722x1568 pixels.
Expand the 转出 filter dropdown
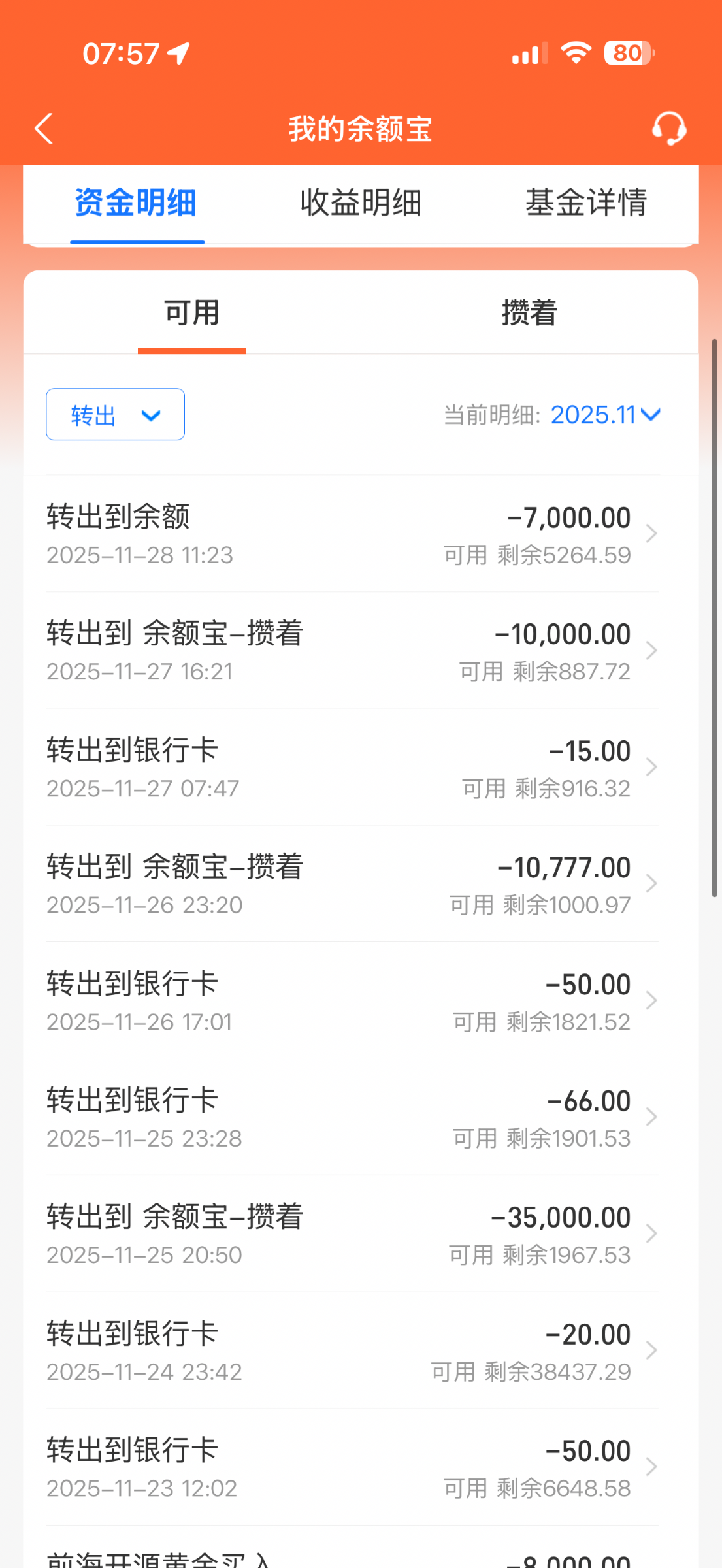coord(116,415)
